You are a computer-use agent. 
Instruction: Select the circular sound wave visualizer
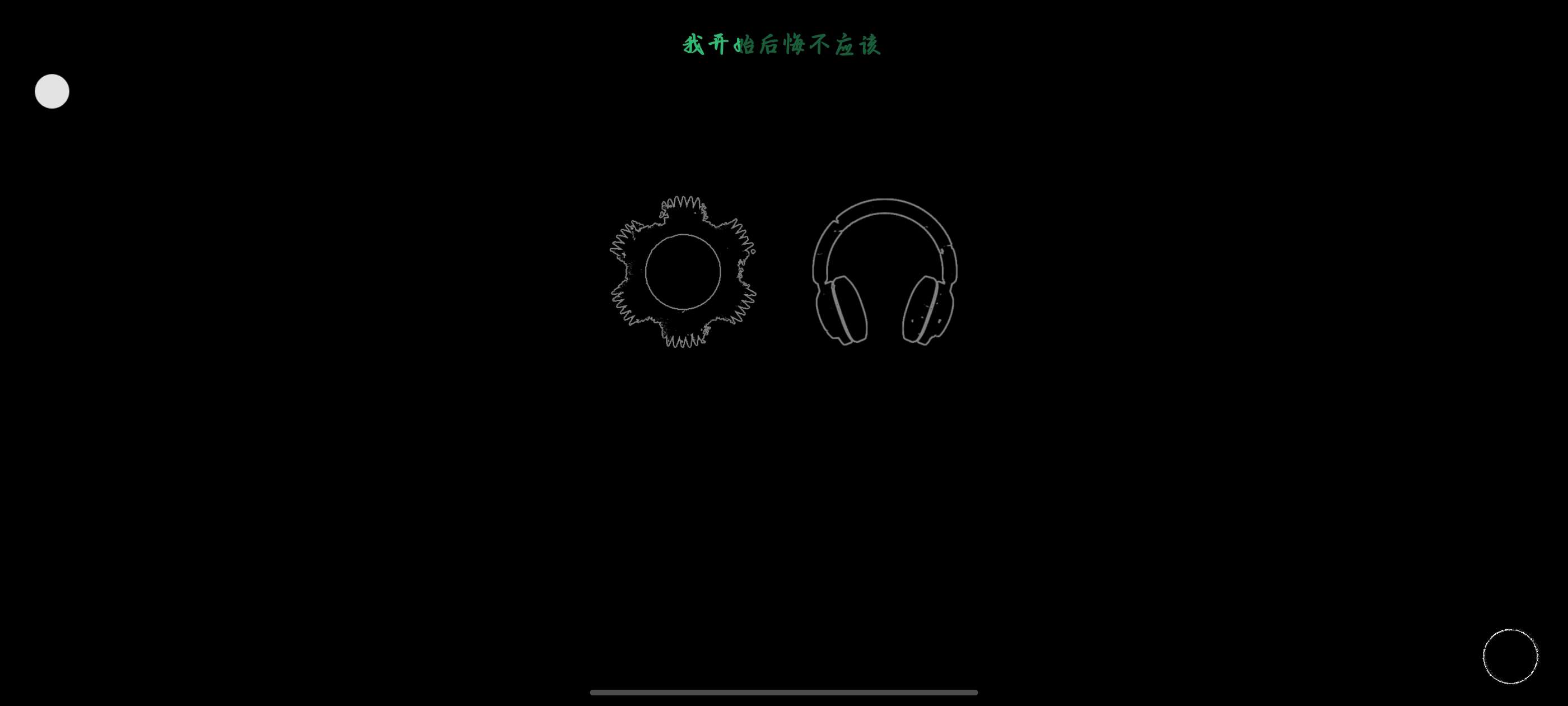click(x=683, y=272)
